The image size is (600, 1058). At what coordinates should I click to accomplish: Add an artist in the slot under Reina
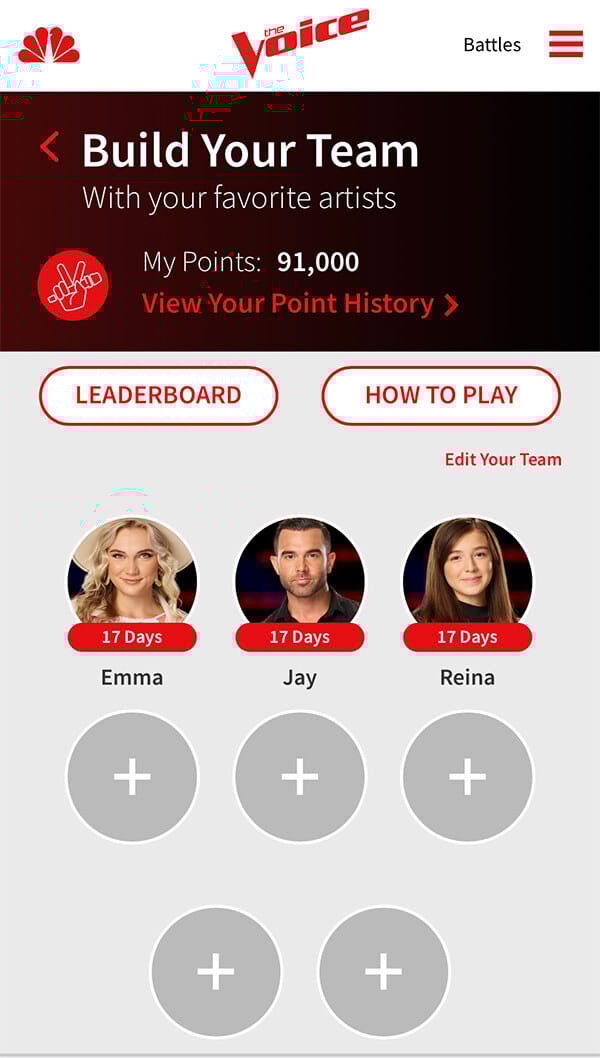[x=467, y=777]
